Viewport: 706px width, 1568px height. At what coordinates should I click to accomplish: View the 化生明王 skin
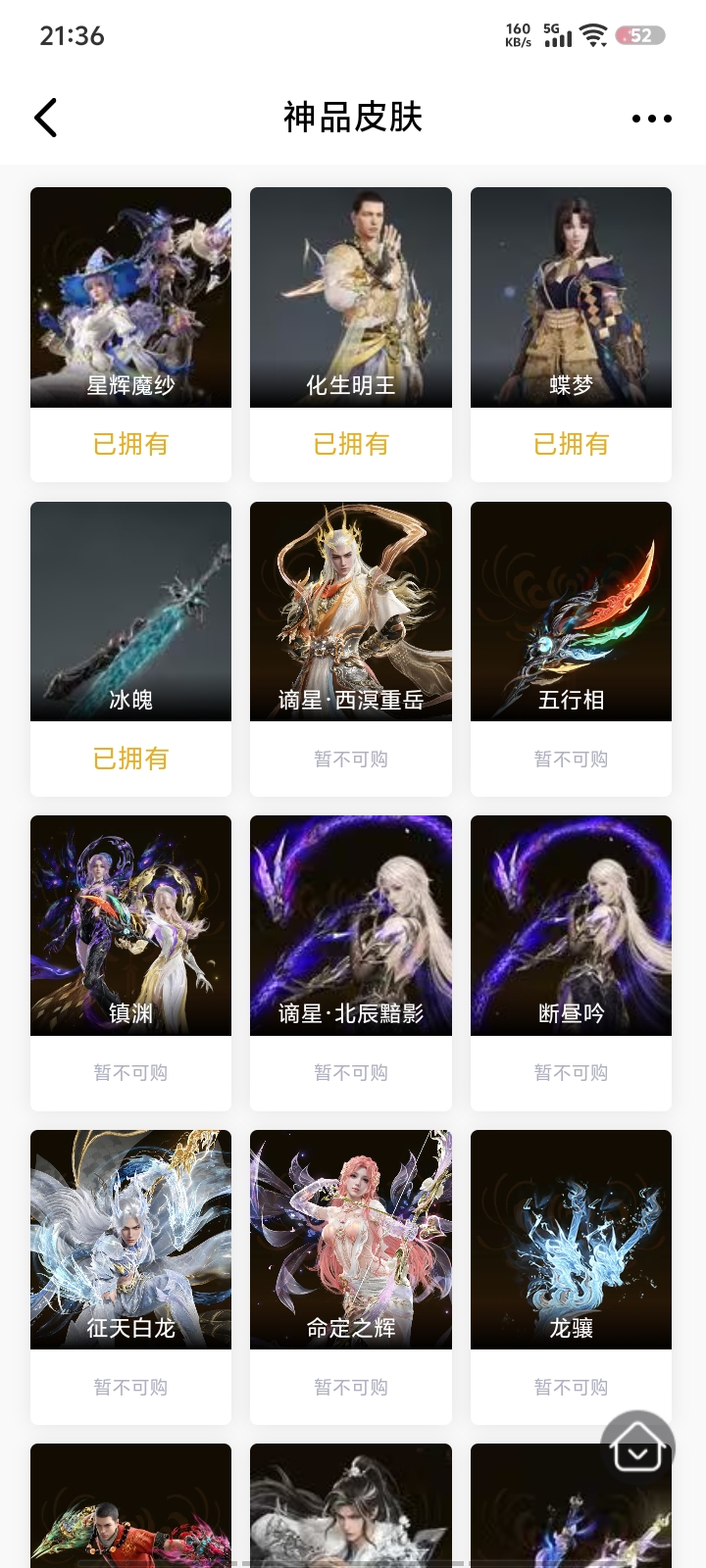351,298
